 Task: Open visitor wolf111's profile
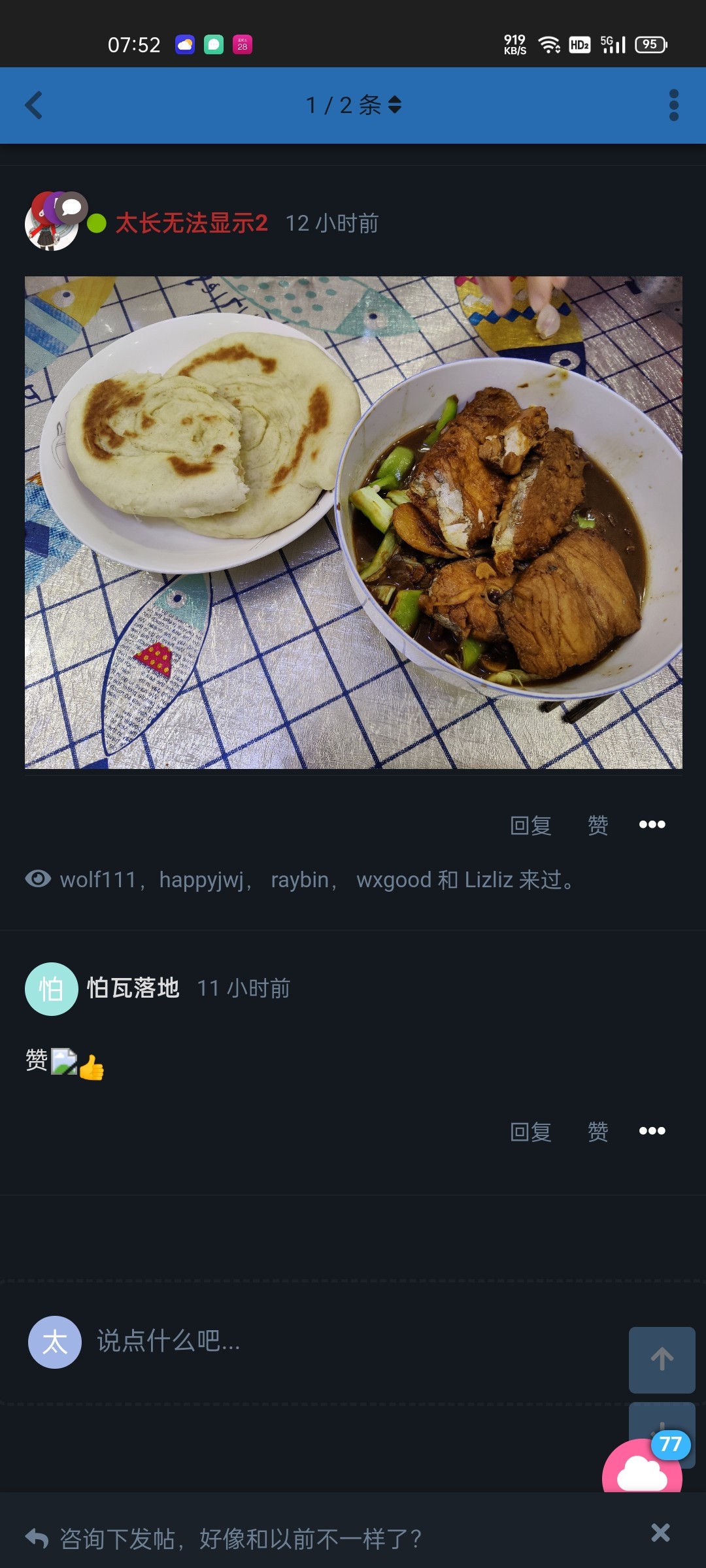click(x=98, y=880)
